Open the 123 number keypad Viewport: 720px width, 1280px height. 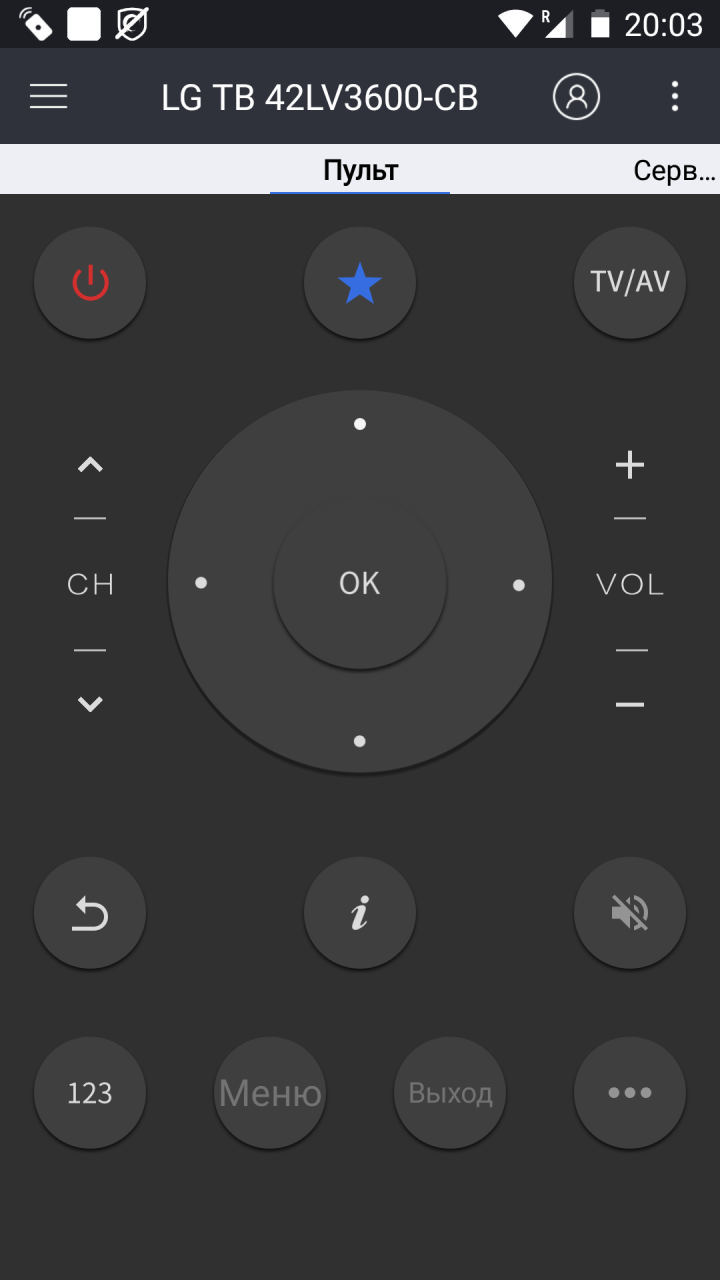[90, 1093]
